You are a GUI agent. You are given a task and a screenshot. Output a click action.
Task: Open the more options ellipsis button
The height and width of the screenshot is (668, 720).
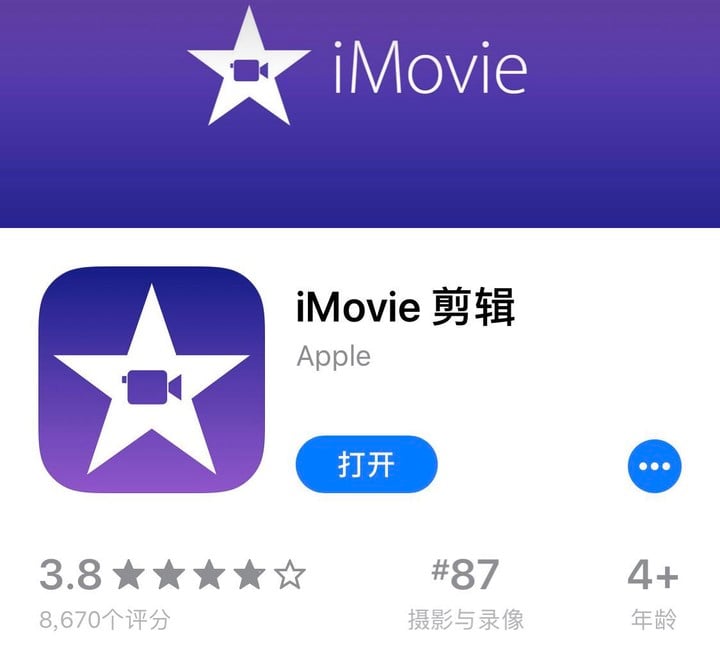click(655, 466)
